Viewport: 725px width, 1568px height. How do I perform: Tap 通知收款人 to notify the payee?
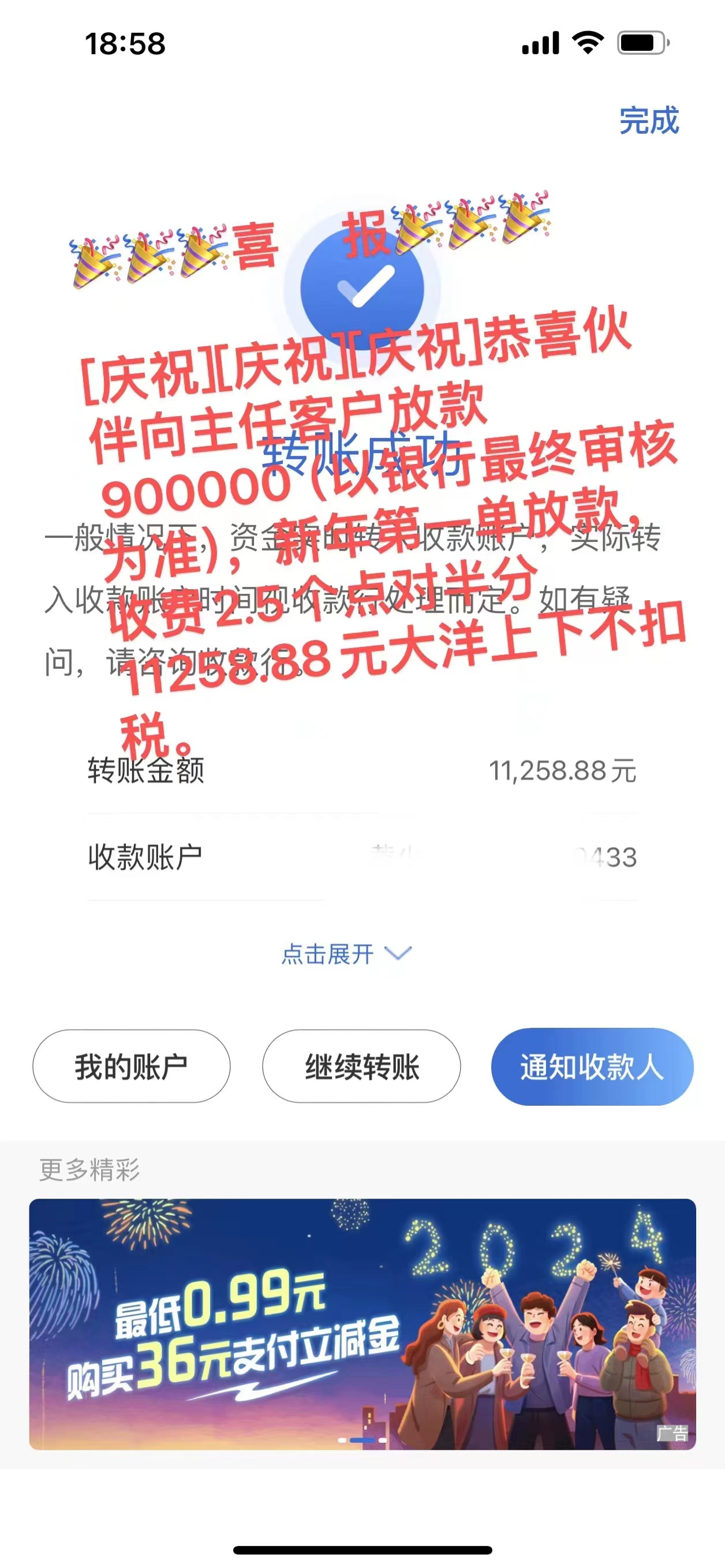point(592,1066)
